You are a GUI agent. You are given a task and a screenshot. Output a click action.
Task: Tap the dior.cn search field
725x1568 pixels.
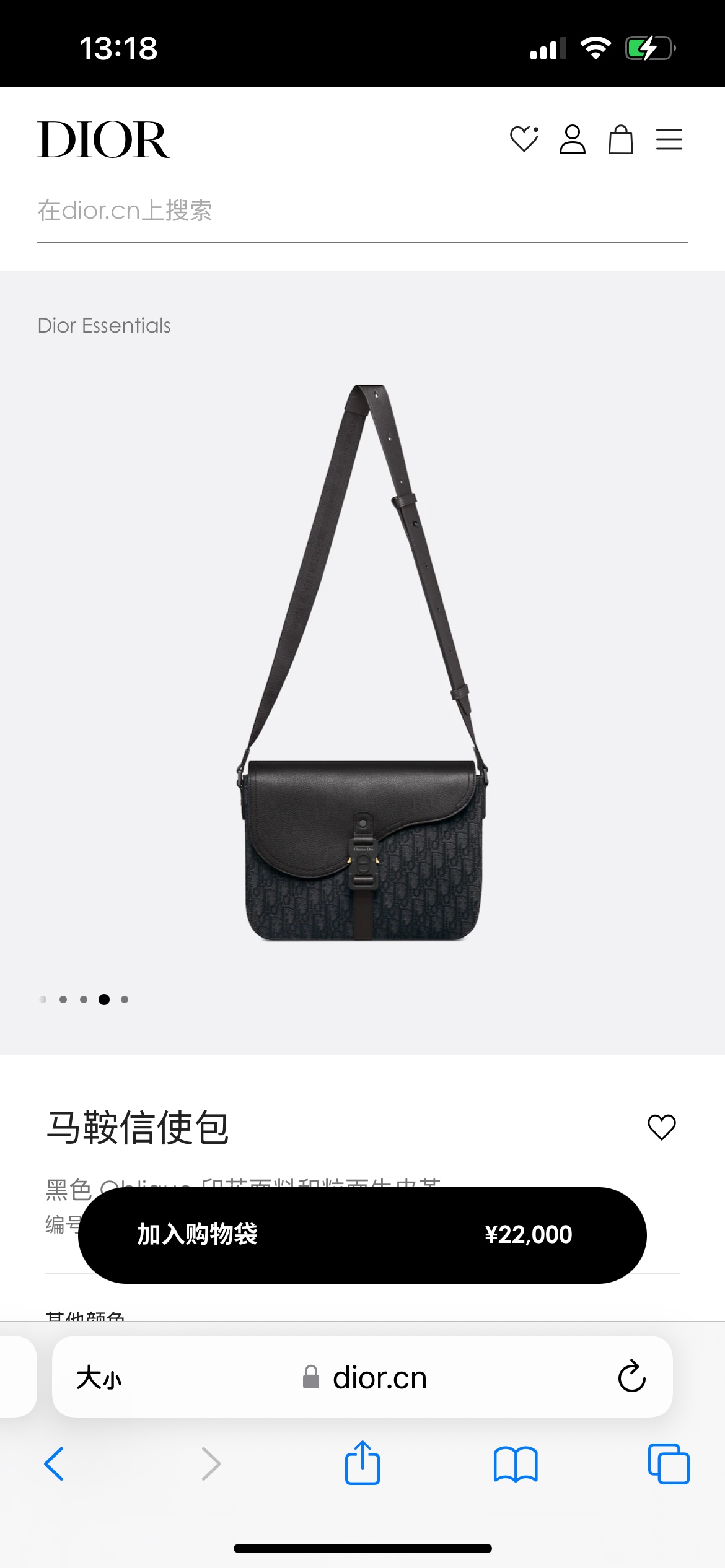362,211
